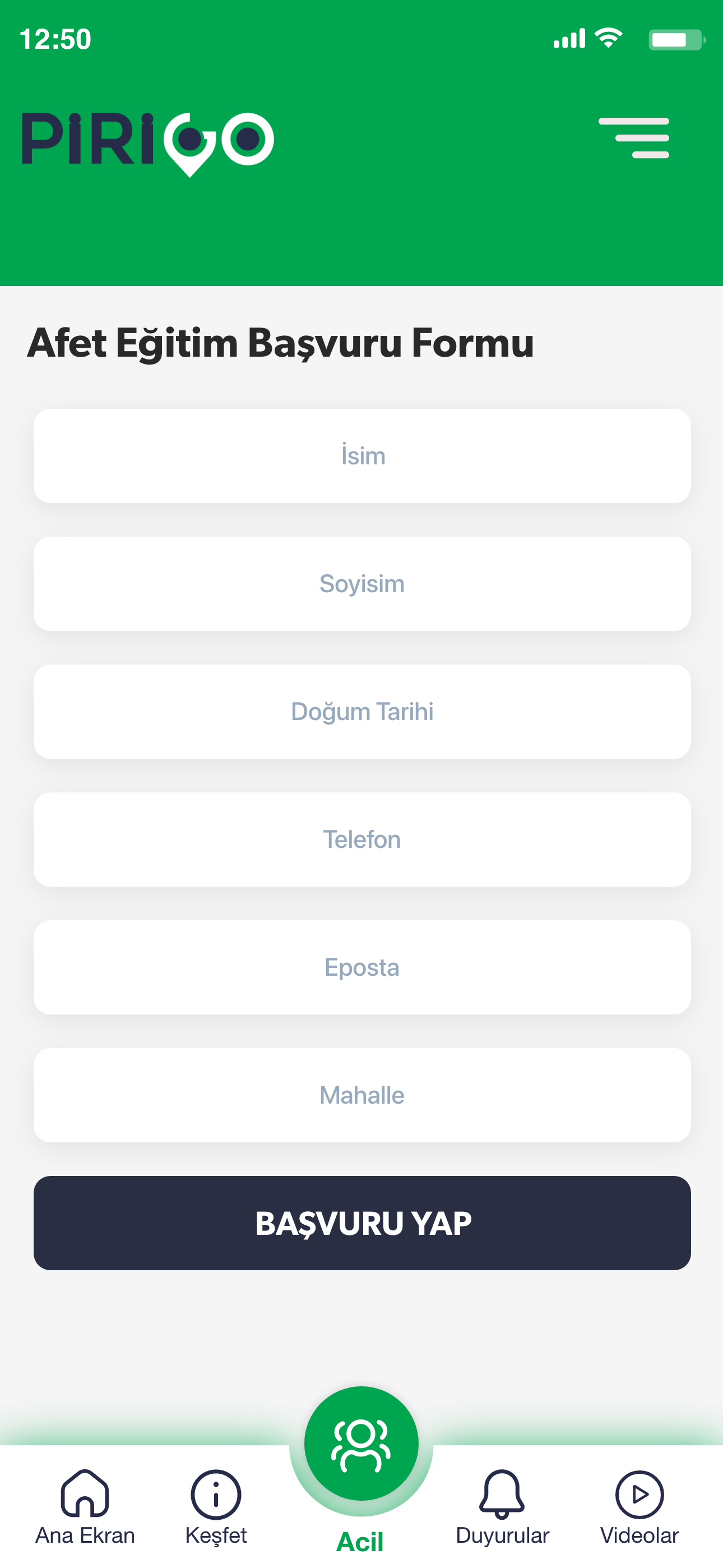
Task: Select the Telefon field
Action: [361, 839]
